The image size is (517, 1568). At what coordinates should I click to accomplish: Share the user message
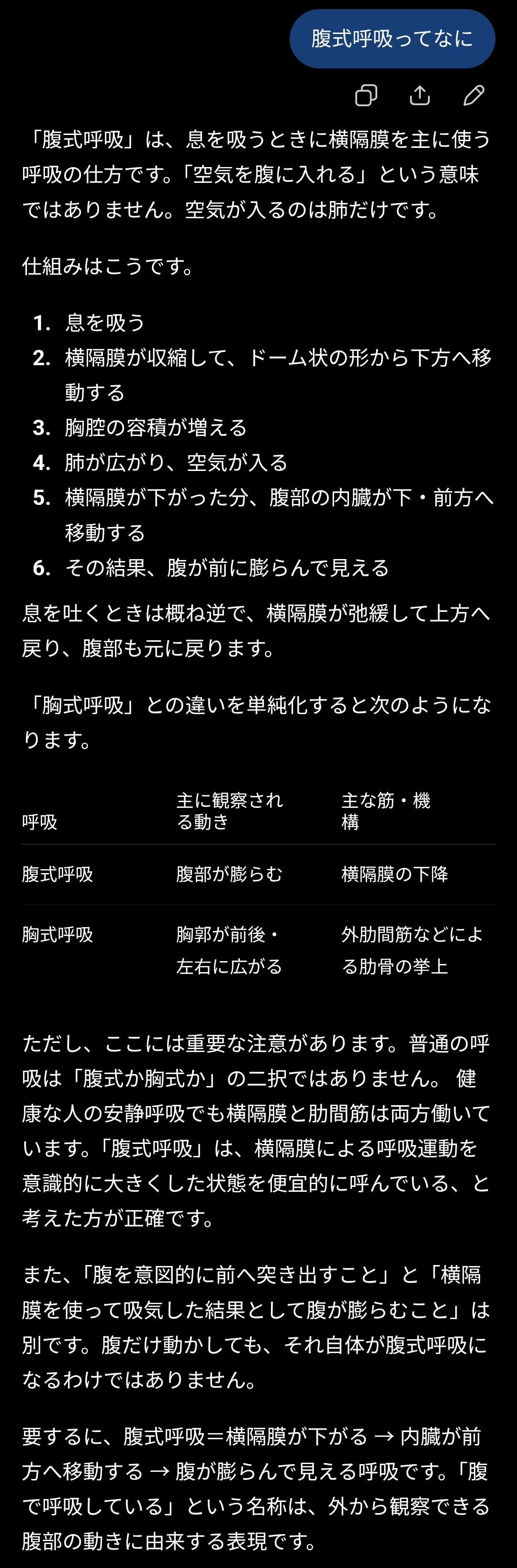419,95
